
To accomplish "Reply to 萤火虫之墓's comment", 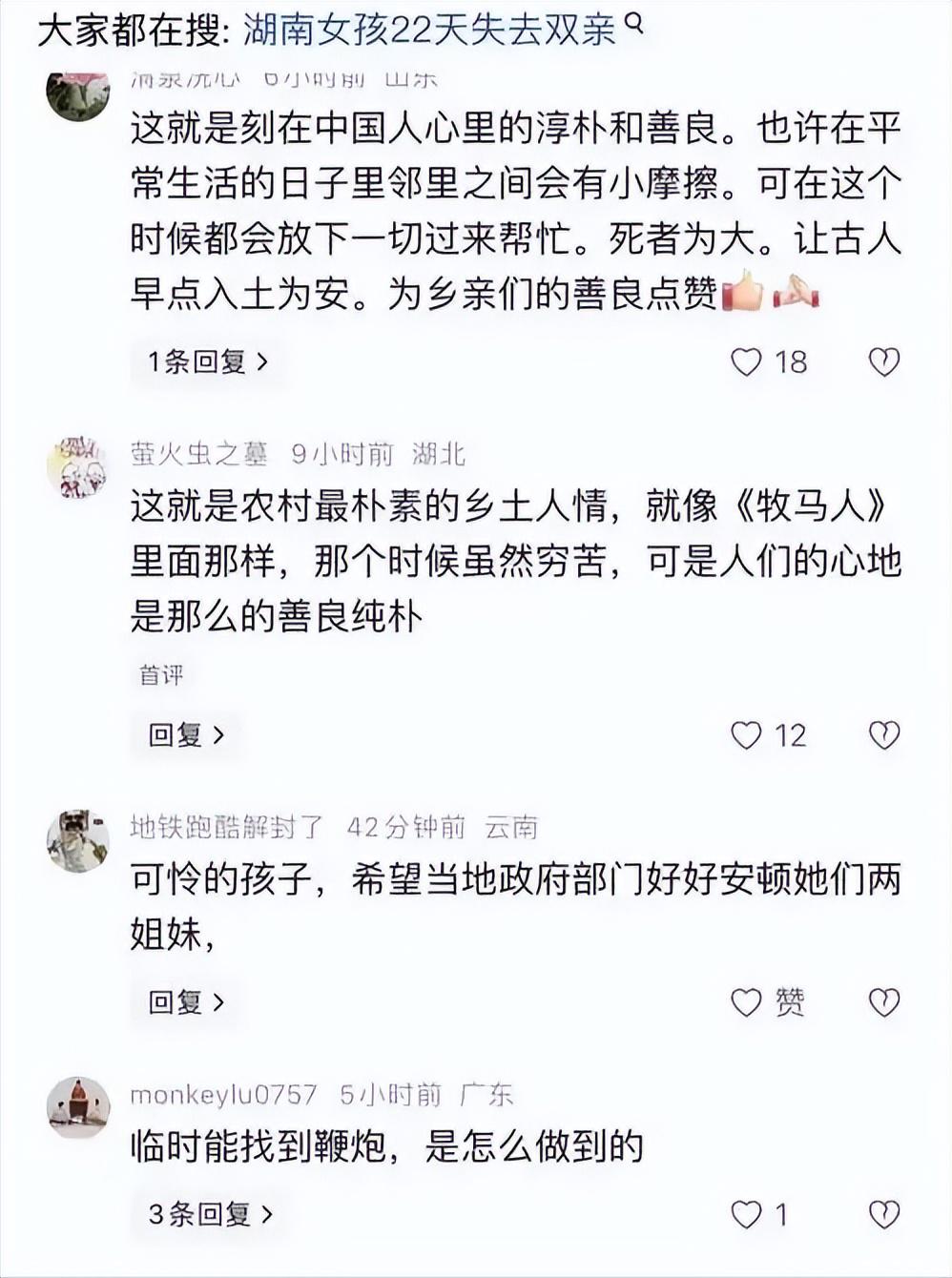I will pyautogui.click(x=186, y=734).
